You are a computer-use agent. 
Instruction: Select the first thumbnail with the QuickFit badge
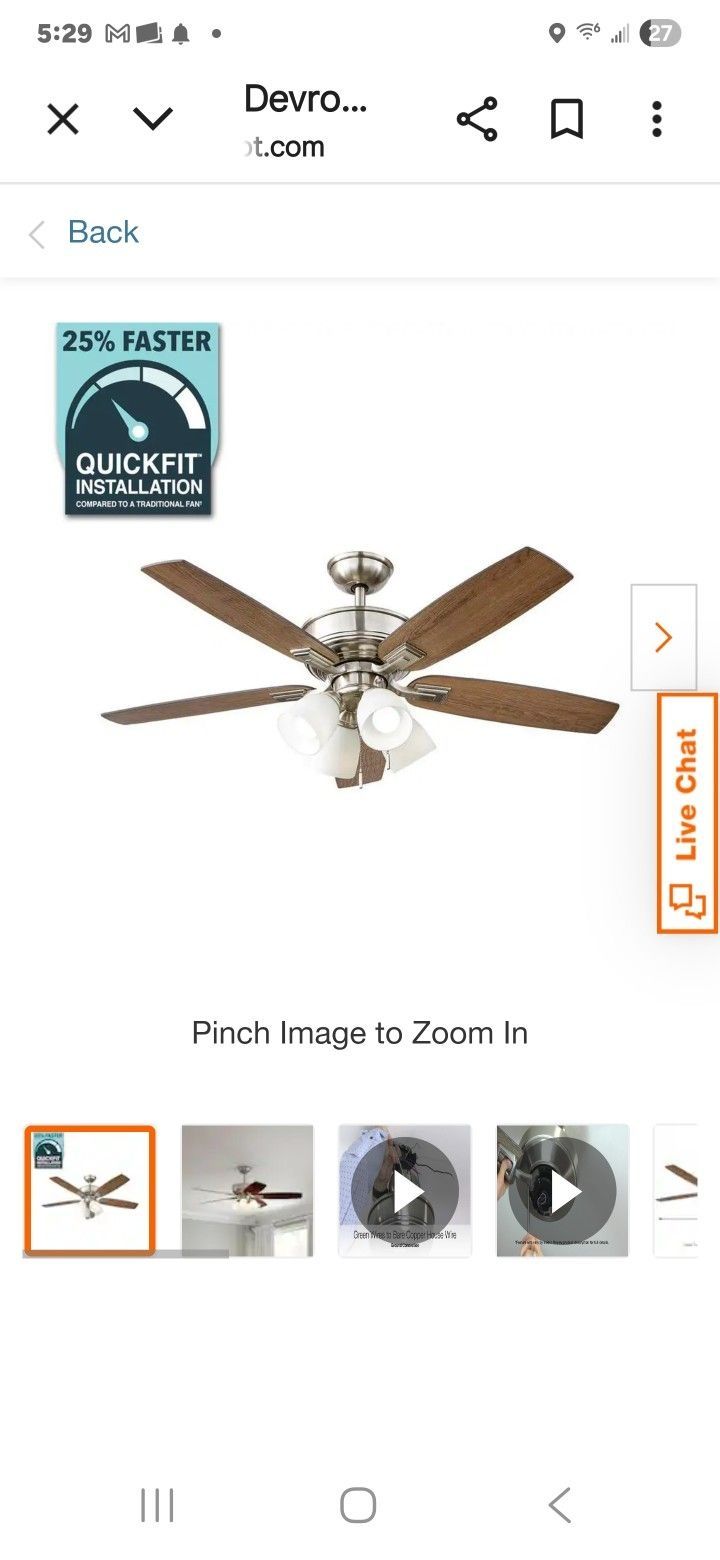[x=90, y=1190]
